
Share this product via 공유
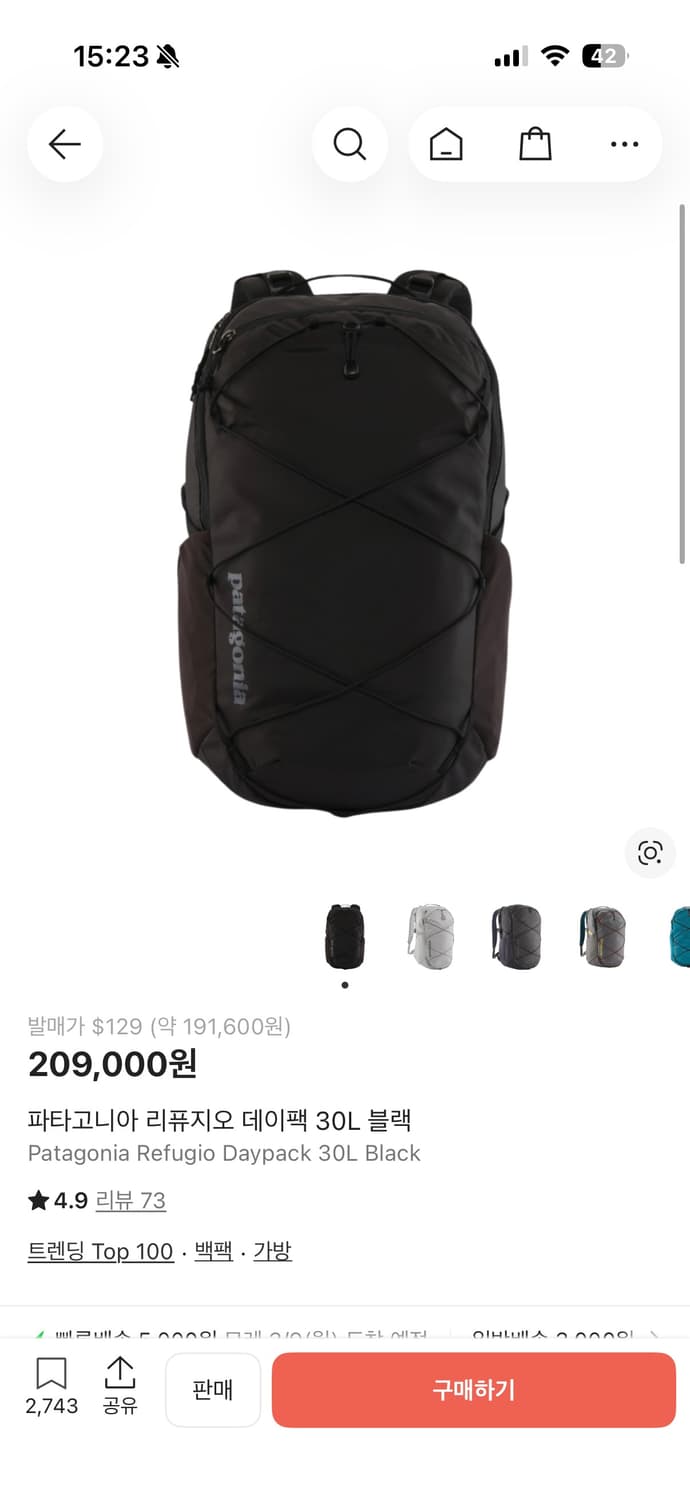(x=120, y=1387)
